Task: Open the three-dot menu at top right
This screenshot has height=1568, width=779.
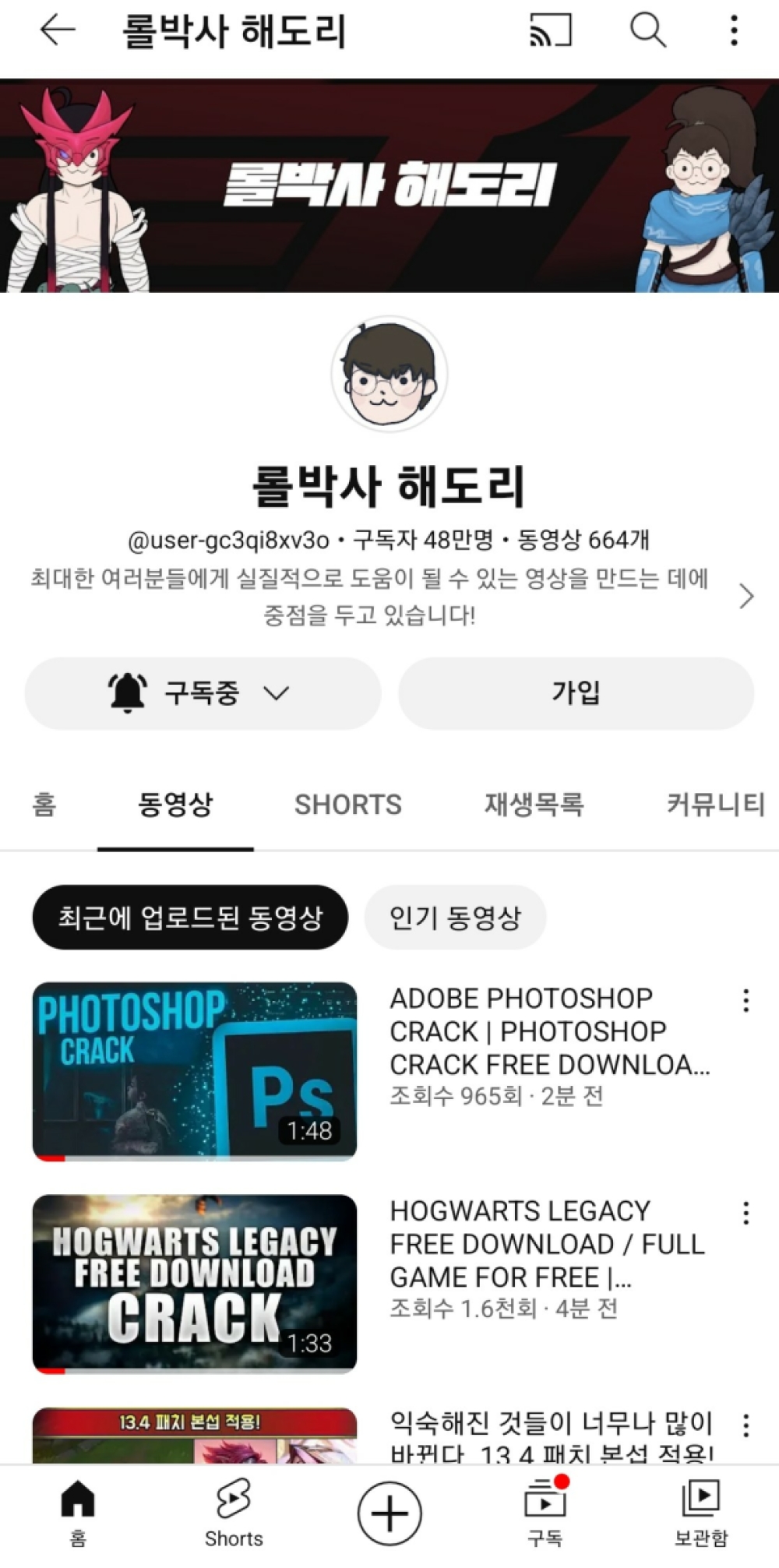Action: coord(733,31)
